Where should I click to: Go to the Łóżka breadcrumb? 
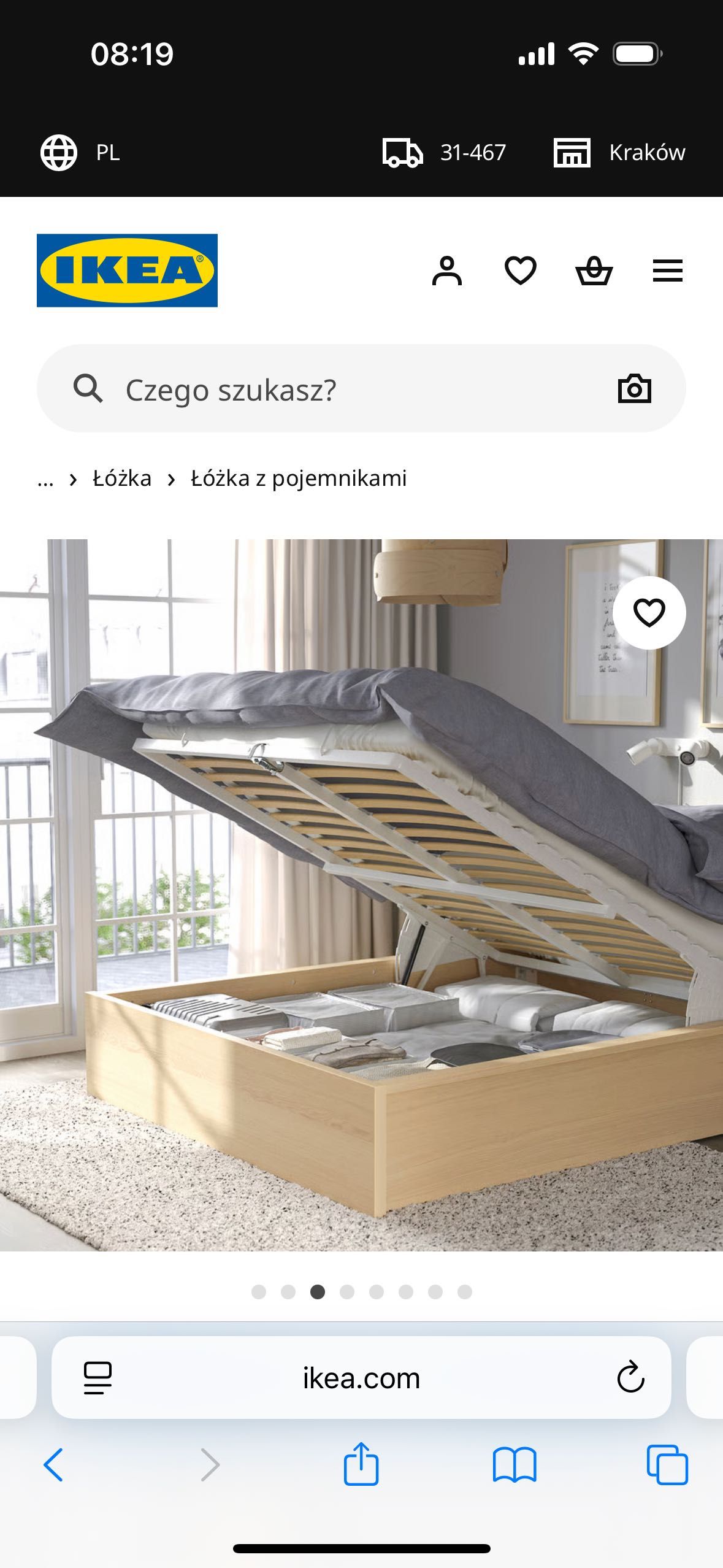122,478
